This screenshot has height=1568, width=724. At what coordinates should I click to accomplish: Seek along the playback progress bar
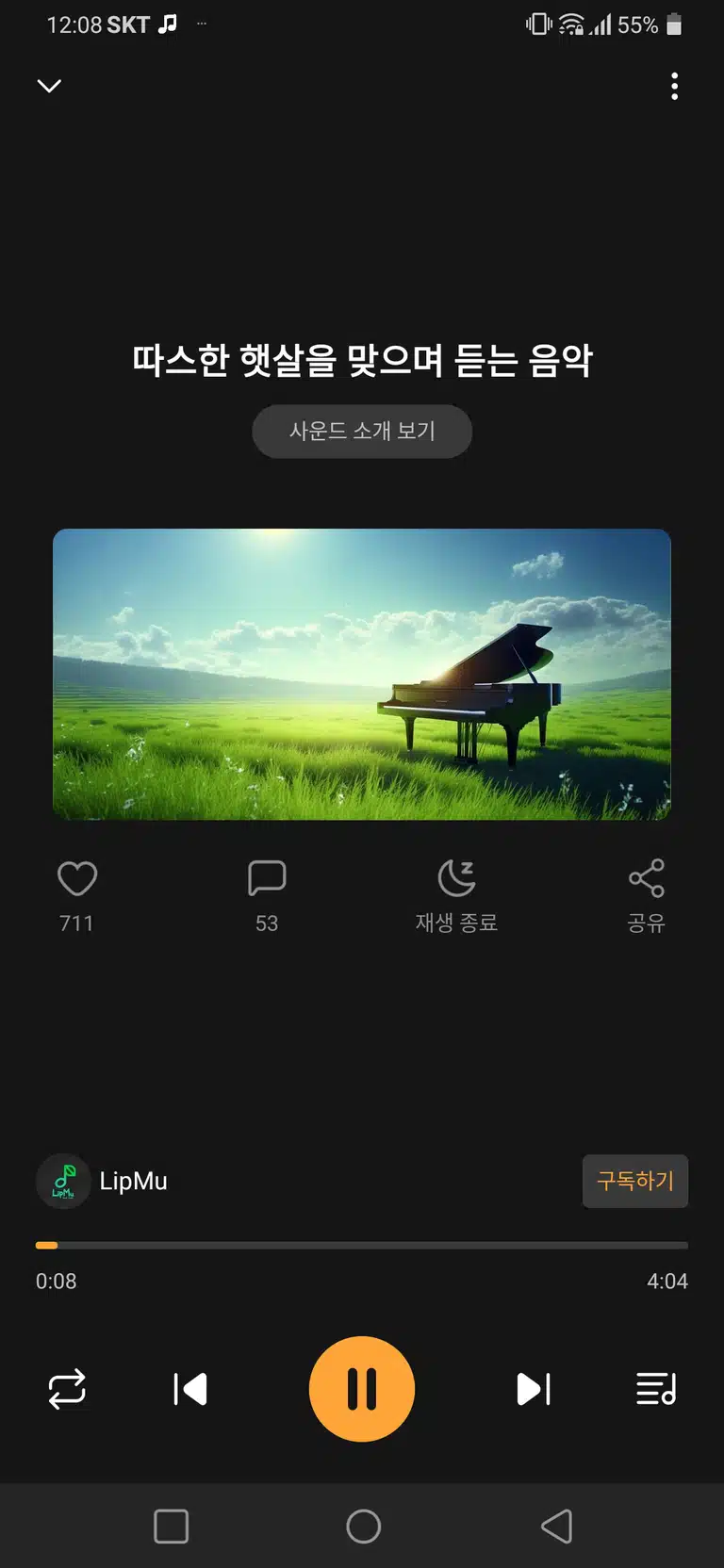[362, 1245]
